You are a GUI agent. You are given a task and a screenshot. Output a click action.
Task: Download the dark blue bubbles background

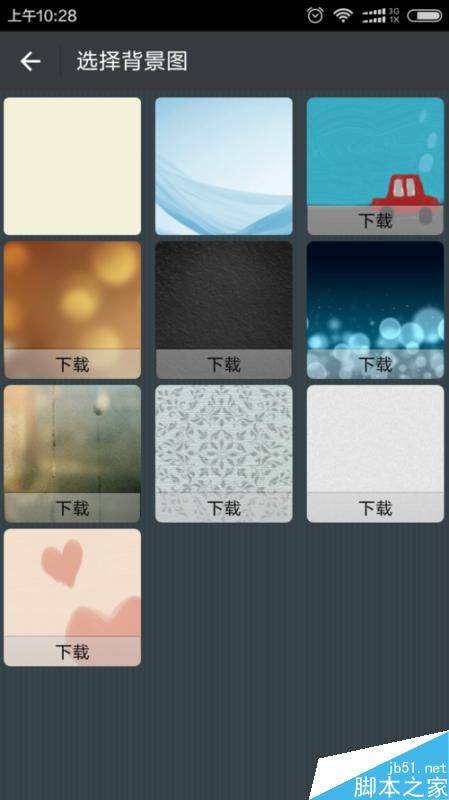click(x=376, y=364)
